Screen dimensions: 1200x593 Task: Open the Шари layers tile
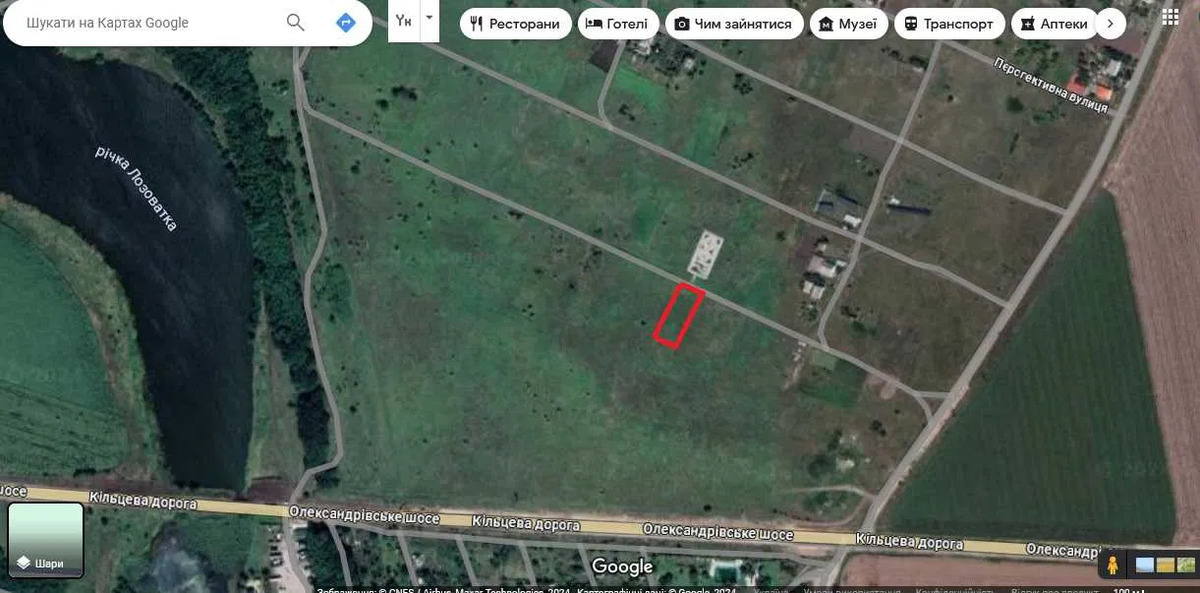[46, 540]
